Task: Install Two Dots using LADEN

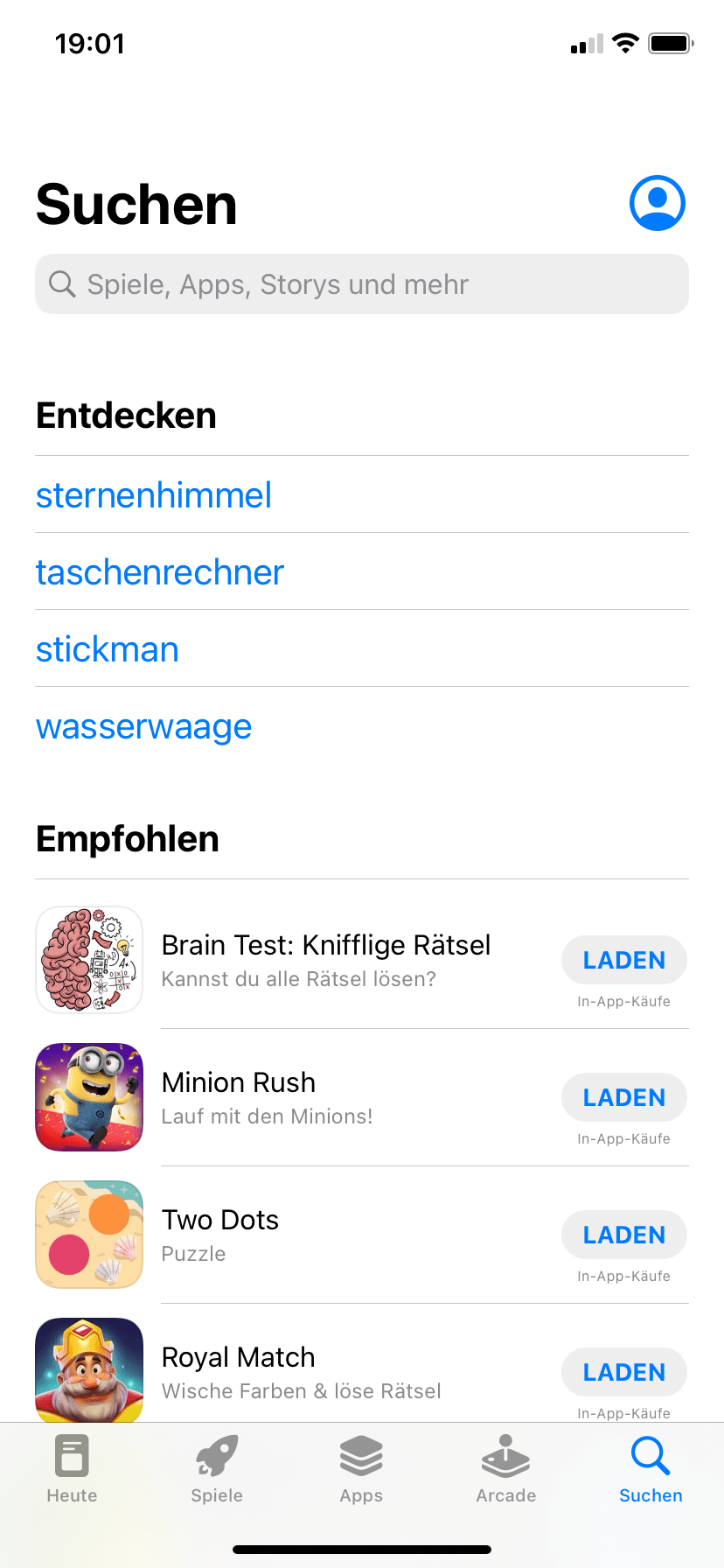Action: (623, 1235)
